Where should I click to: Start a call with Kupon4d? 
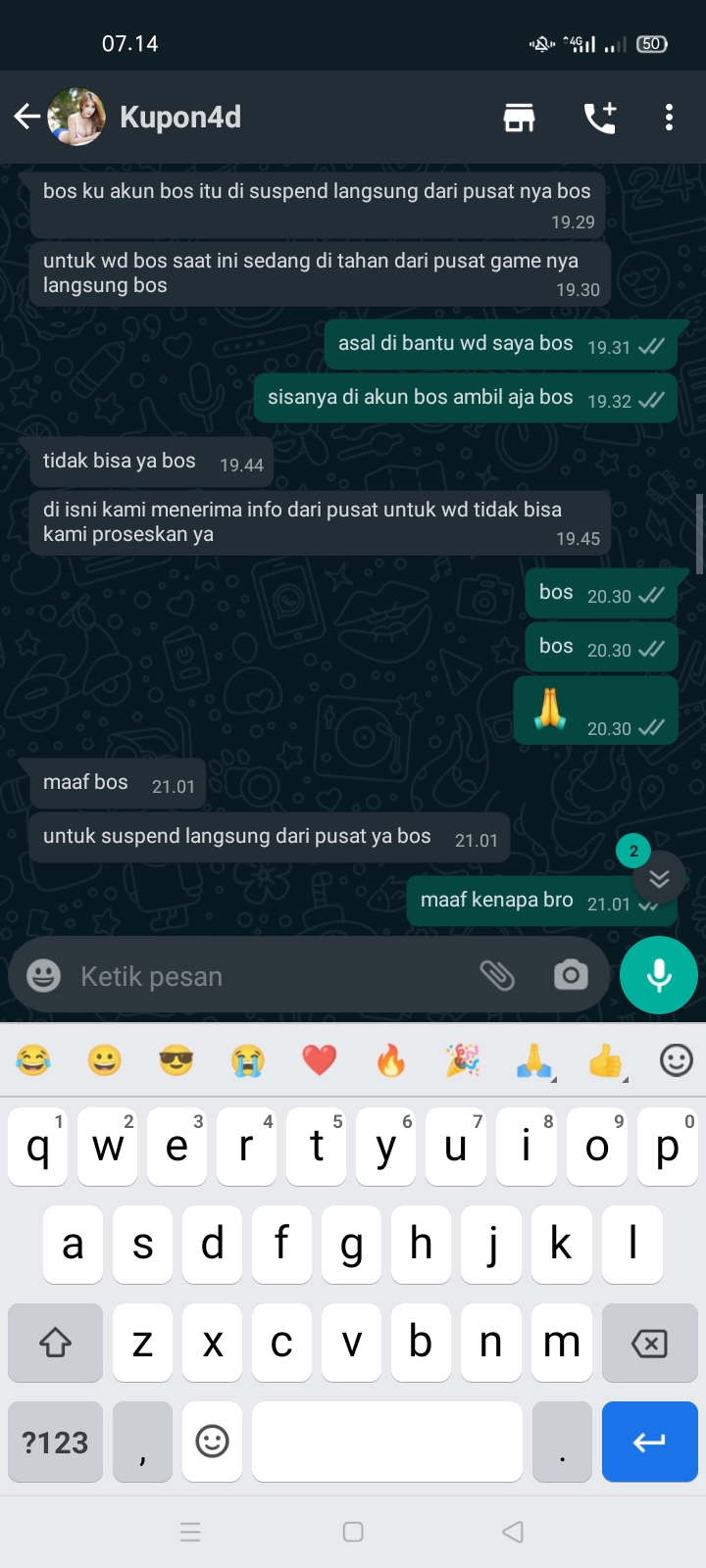pyautogui.click(x=599, y=118)
